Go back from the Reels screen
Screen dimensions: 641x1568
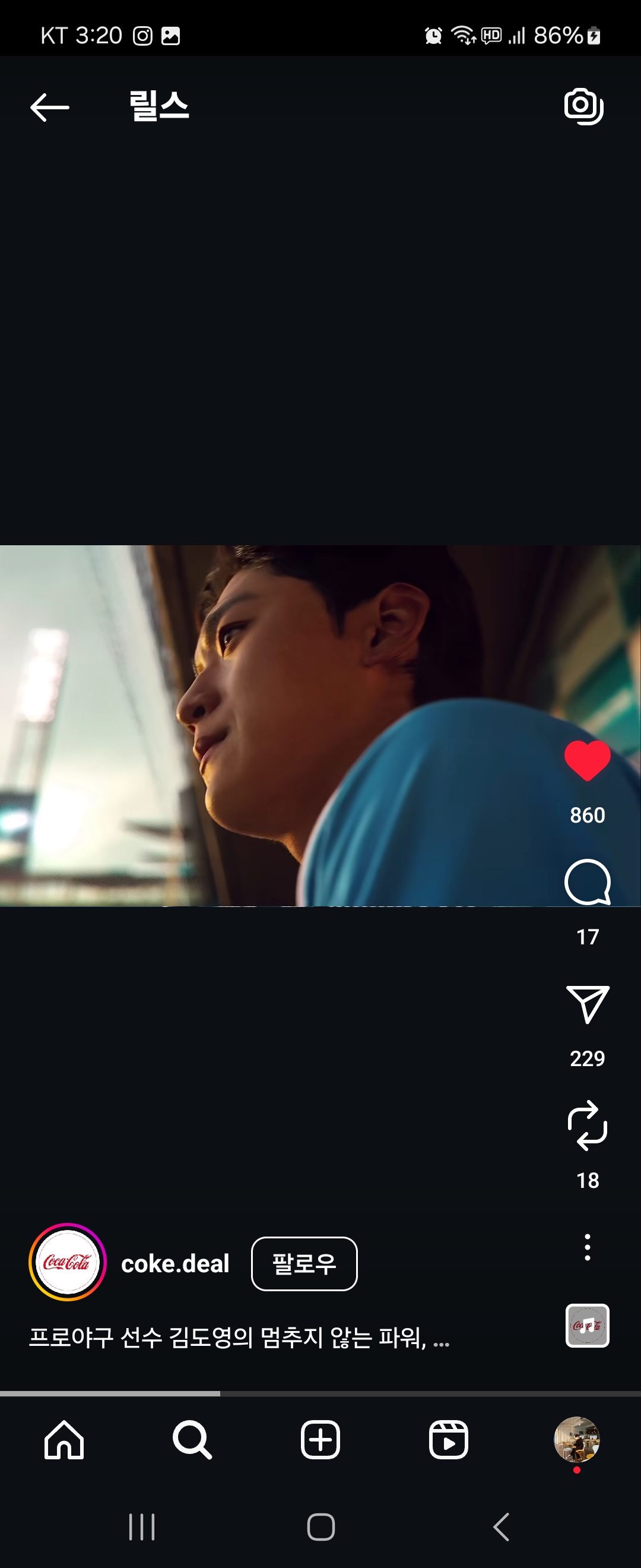(x=50, y=108)
